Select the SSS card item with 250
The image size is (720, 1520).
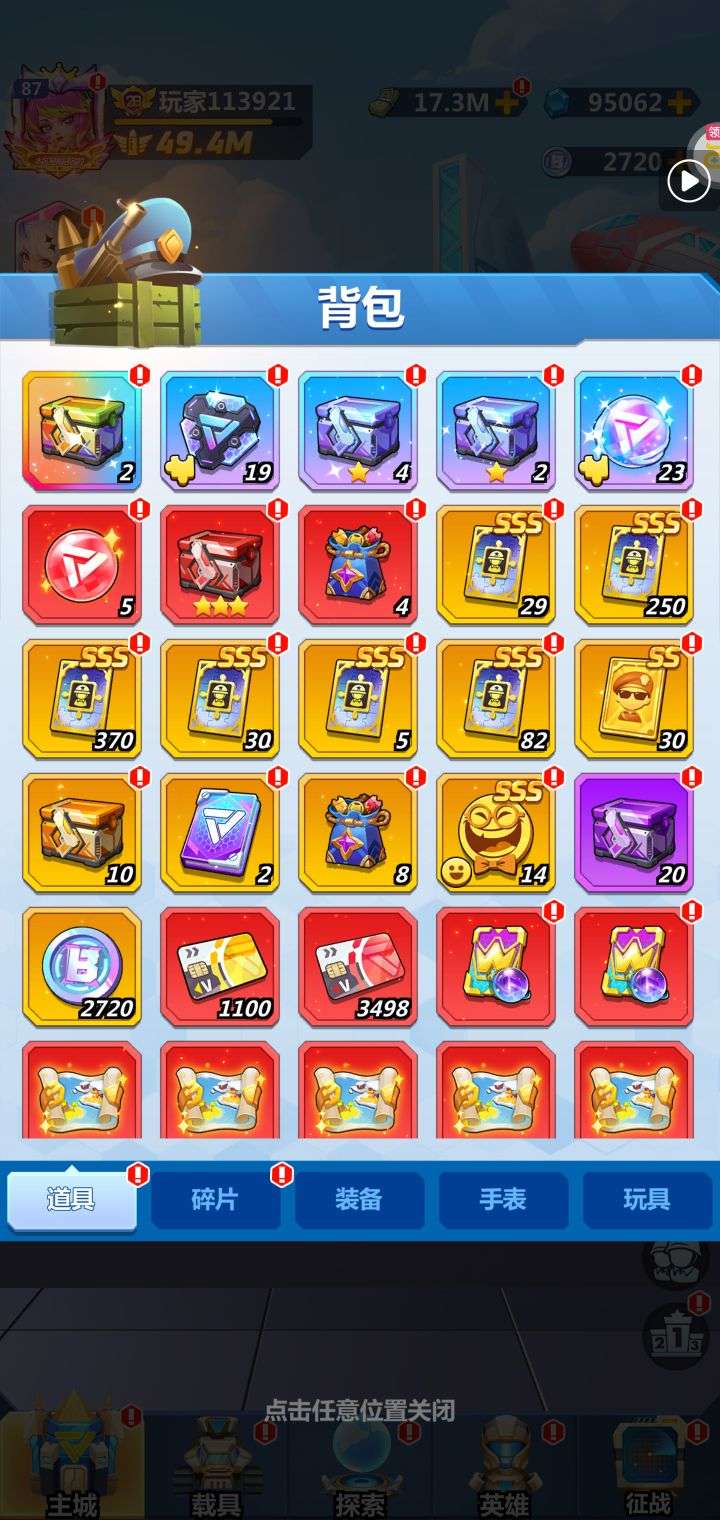coord(634,565)
